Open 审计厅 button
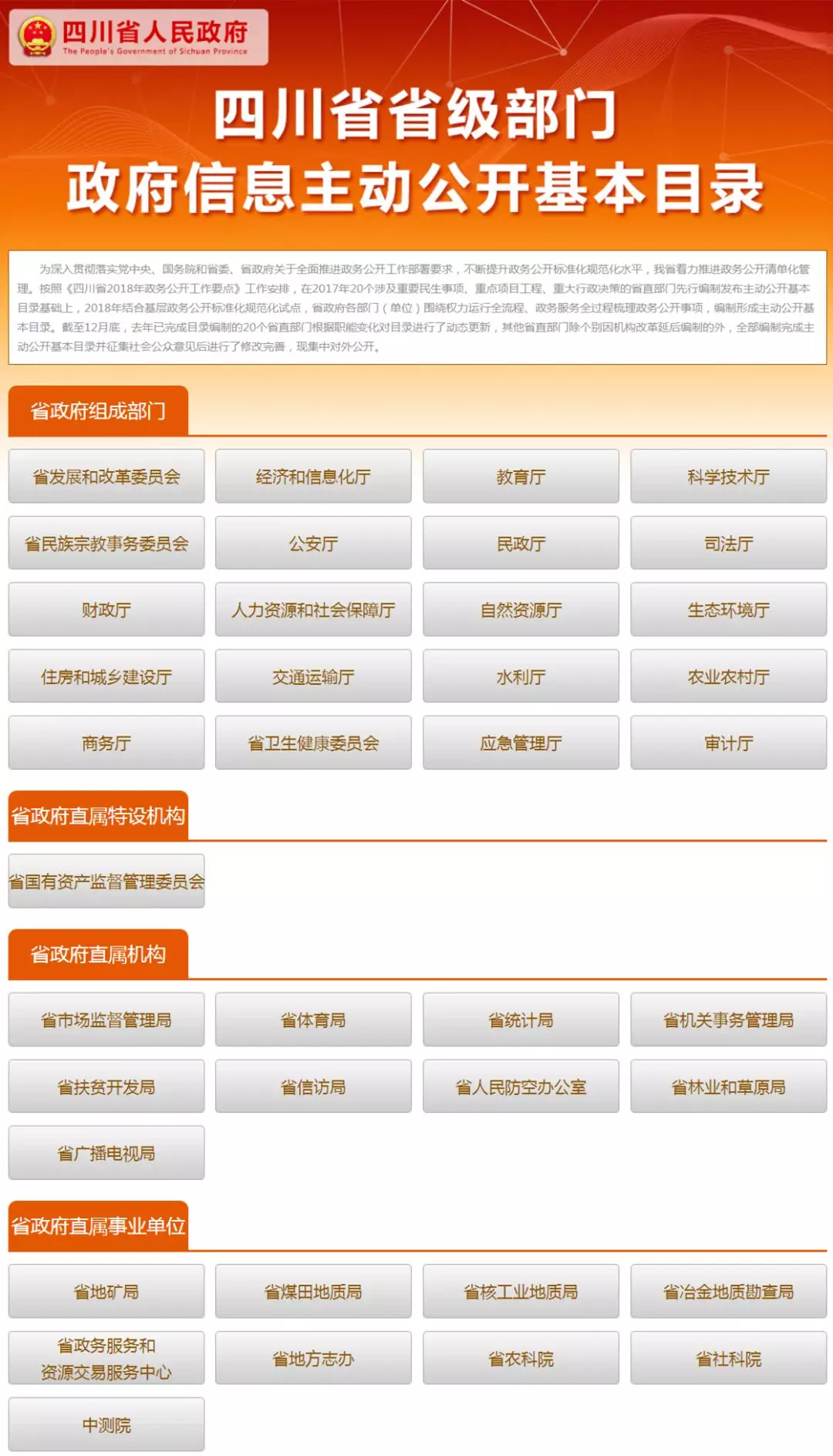Viewport: 833px width, 1456px height. point(728,743)
